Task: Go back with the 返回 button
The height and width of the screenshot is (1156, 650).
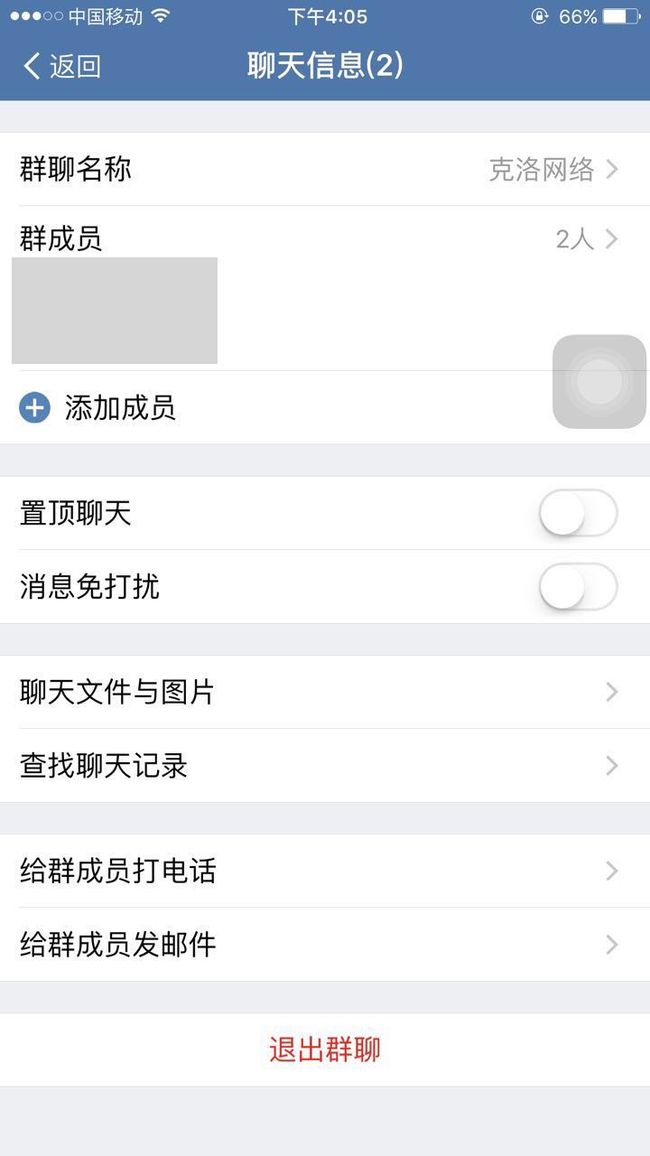Action: click(62, 66)
